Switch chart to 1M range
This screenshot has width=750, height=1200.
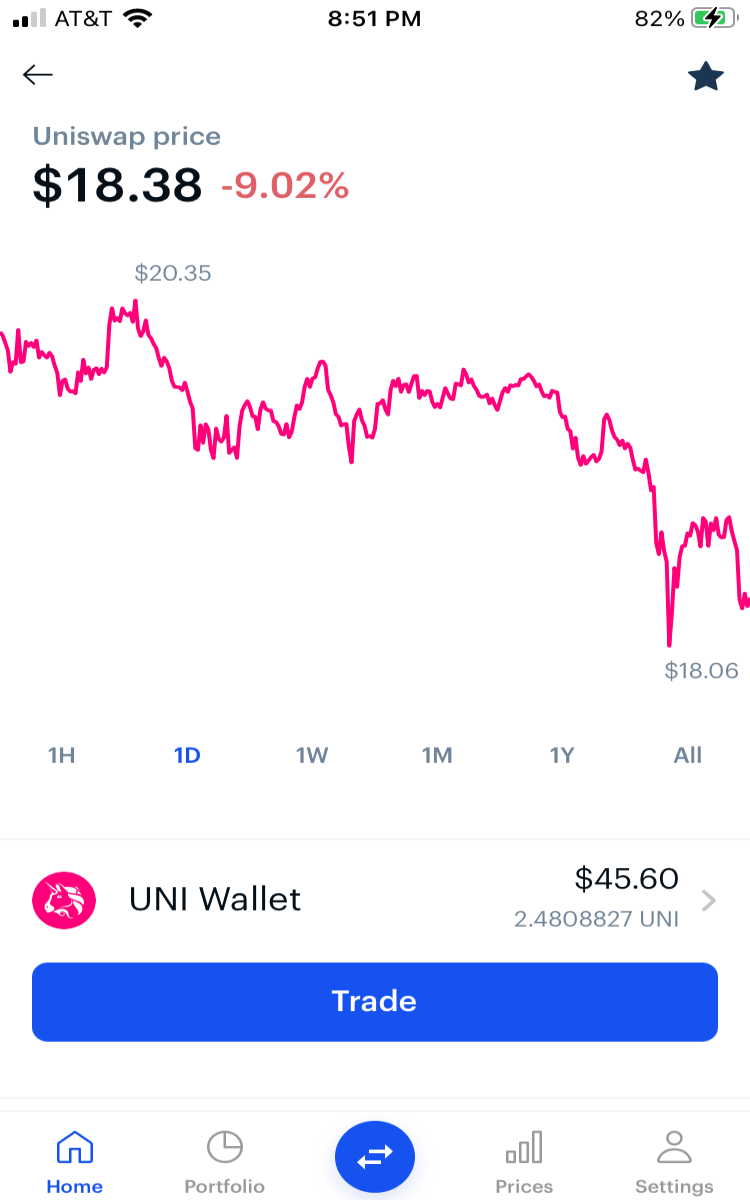click(437, 755)
